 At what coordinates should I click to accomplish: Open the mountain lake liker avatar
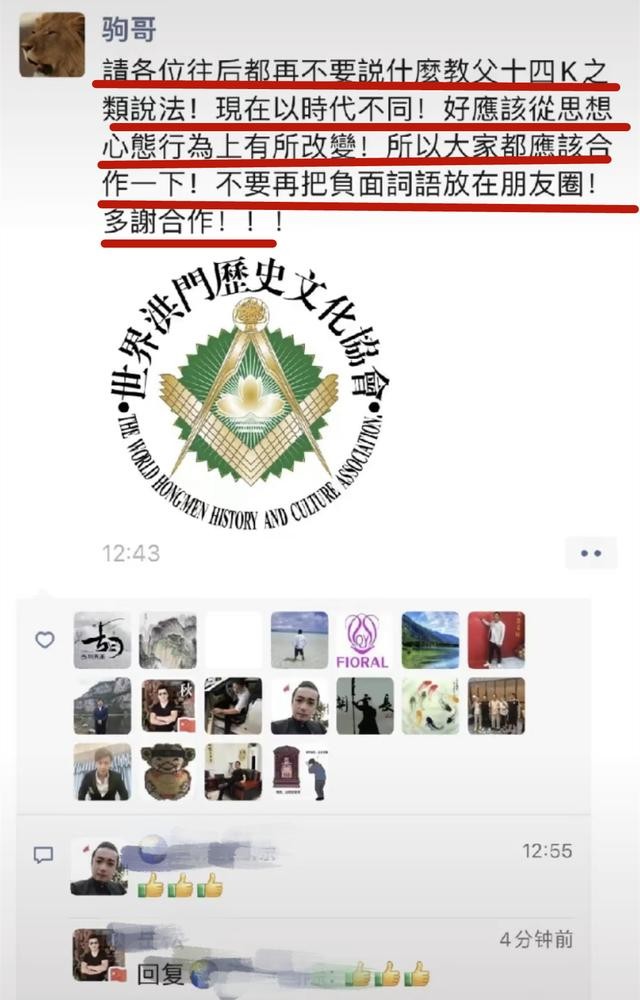(430, 640)
